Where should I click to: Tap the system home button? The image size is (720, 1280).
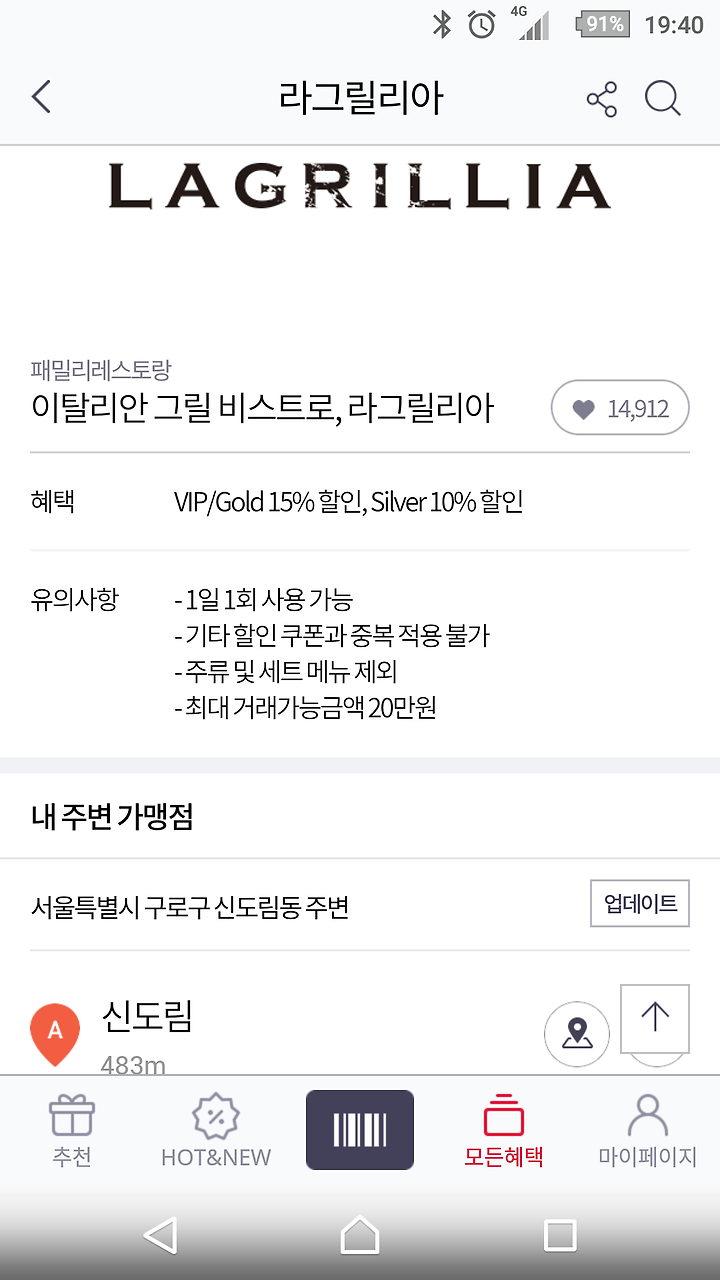[x=360, y=1235]
